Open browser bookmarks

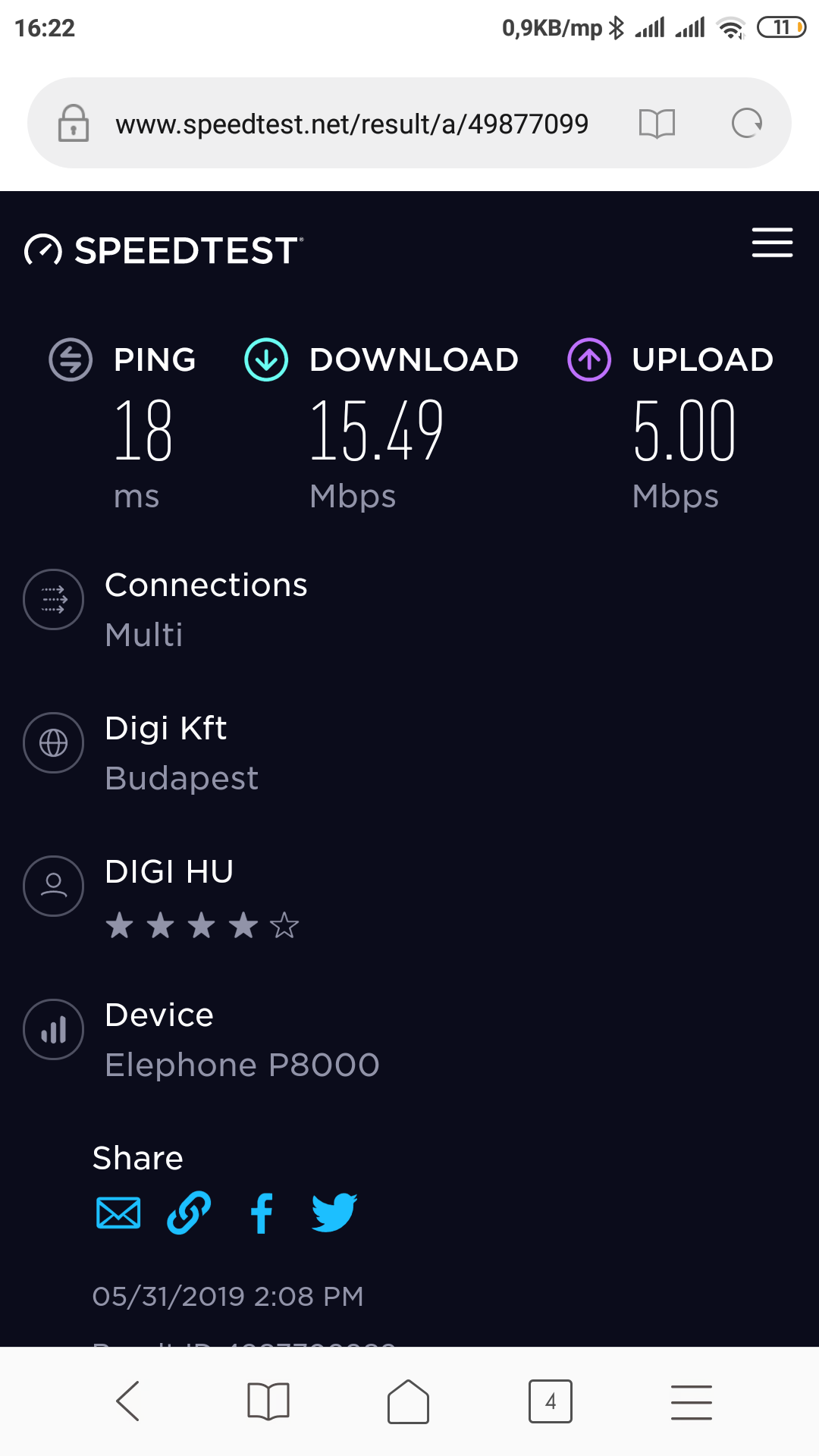pos(268,1401)
